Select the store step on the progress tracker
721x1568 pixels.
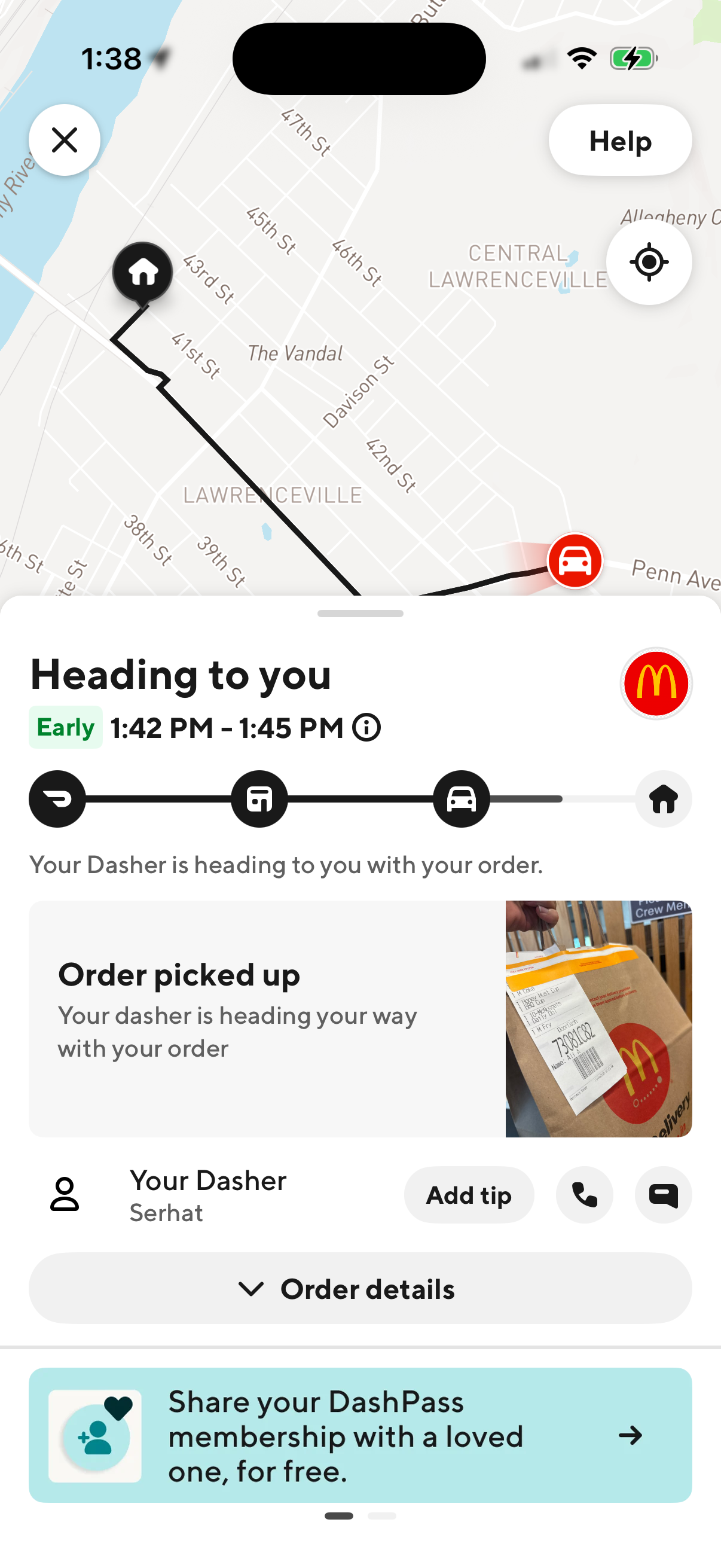[x=259, y=799]
